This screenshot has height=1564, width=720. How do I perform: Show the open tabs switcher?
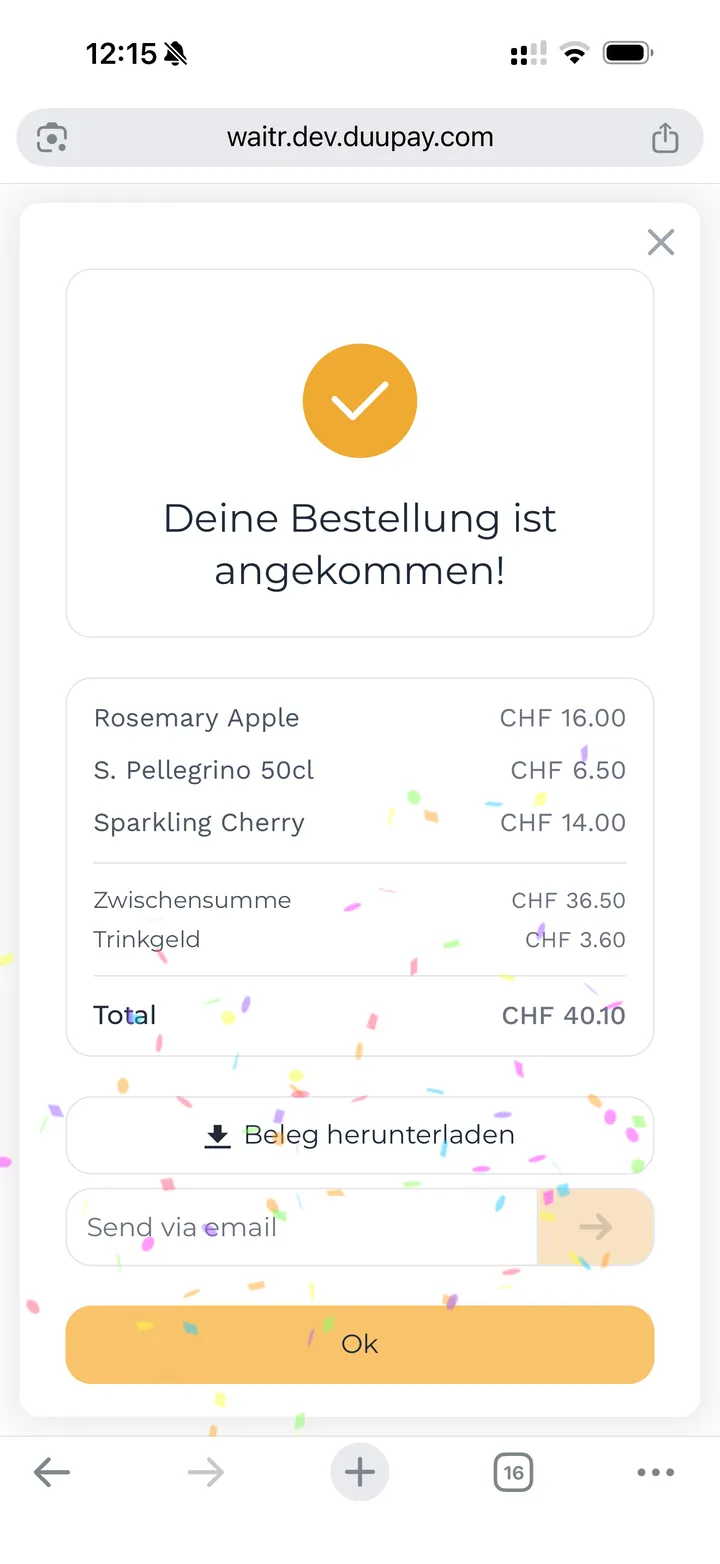513,1472
